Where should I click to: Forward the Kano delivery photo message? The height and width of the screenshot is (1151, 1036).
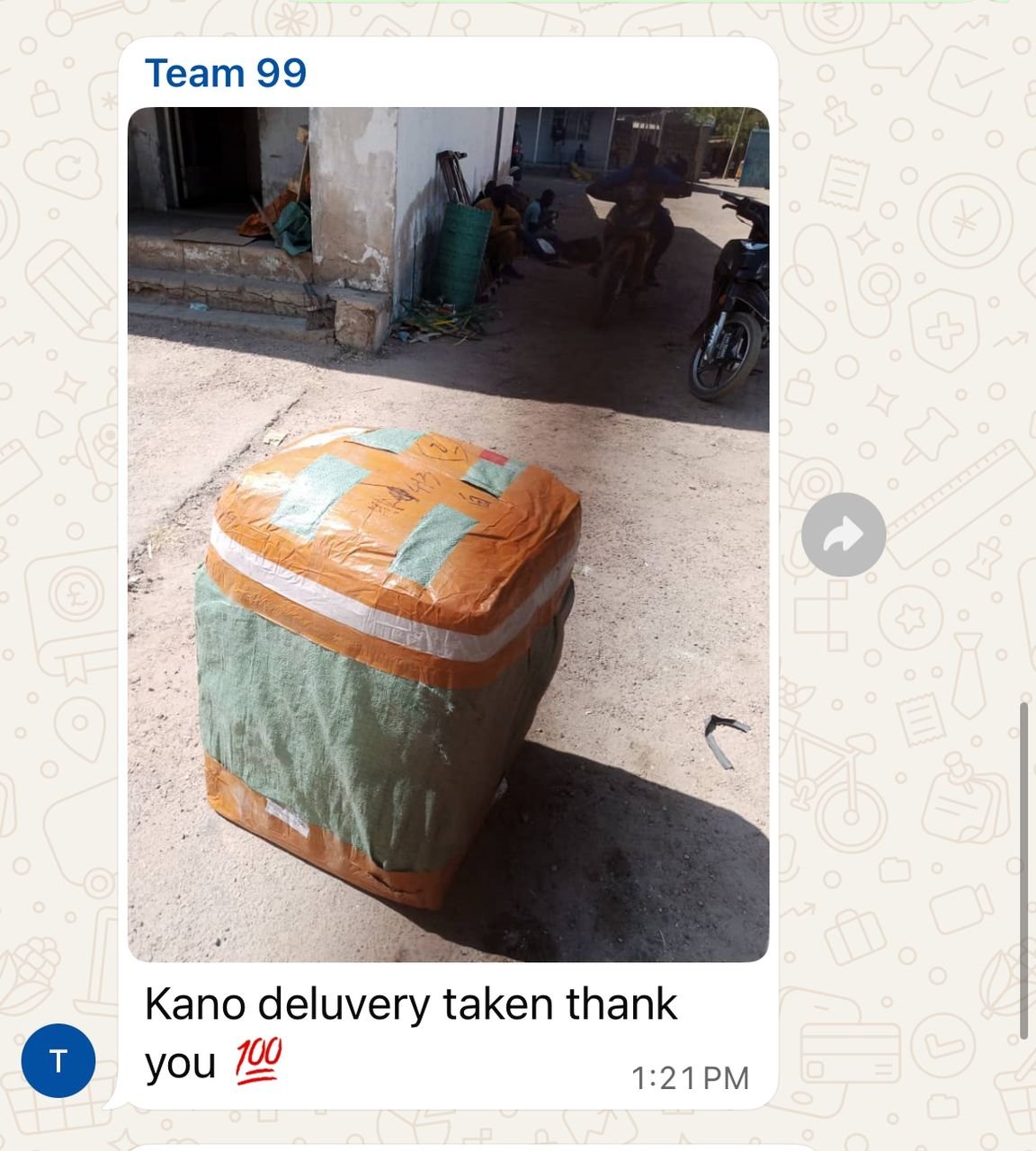coord(844,535)
